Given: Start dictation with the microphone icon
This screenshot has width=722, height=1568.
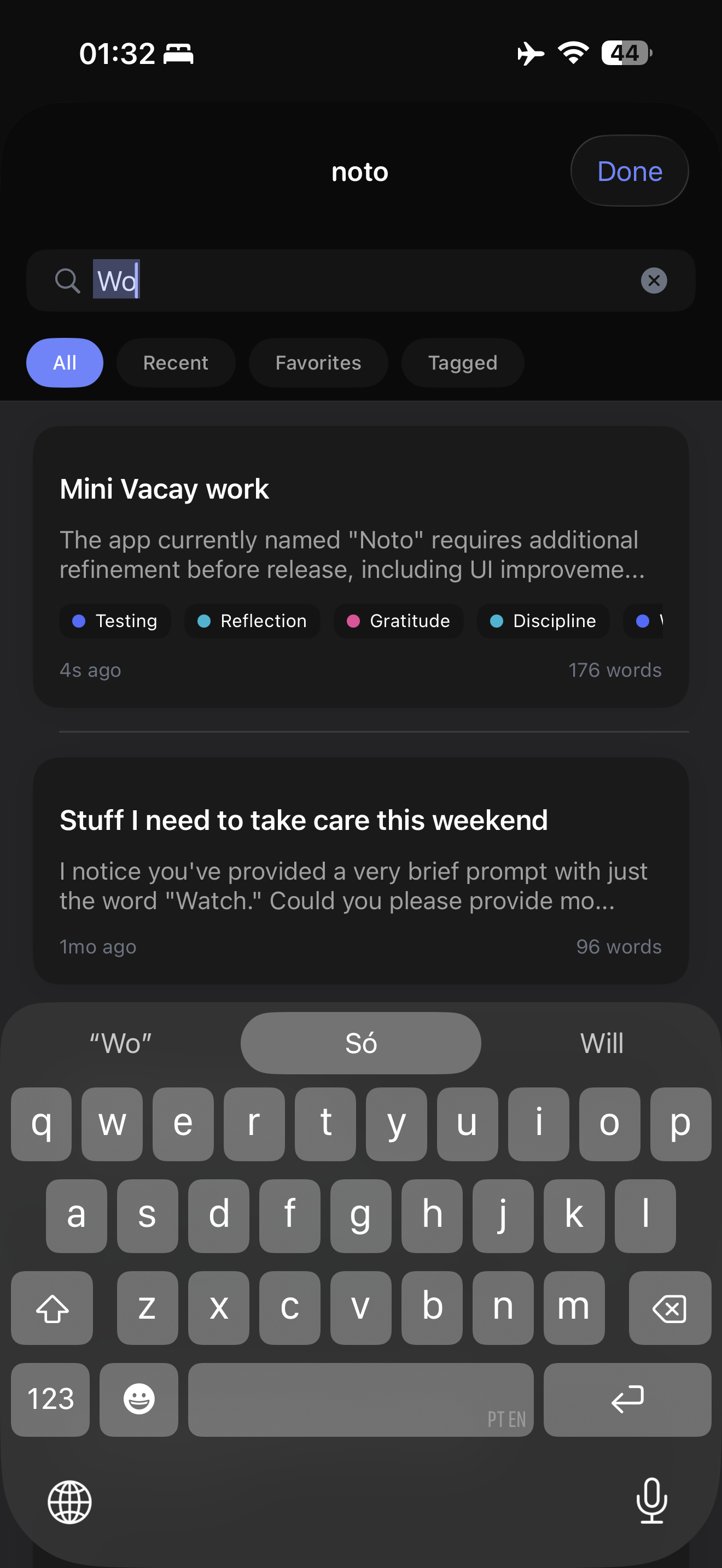Looking at the screenshot, I should pyautogui.click(x=651, y=1502).
